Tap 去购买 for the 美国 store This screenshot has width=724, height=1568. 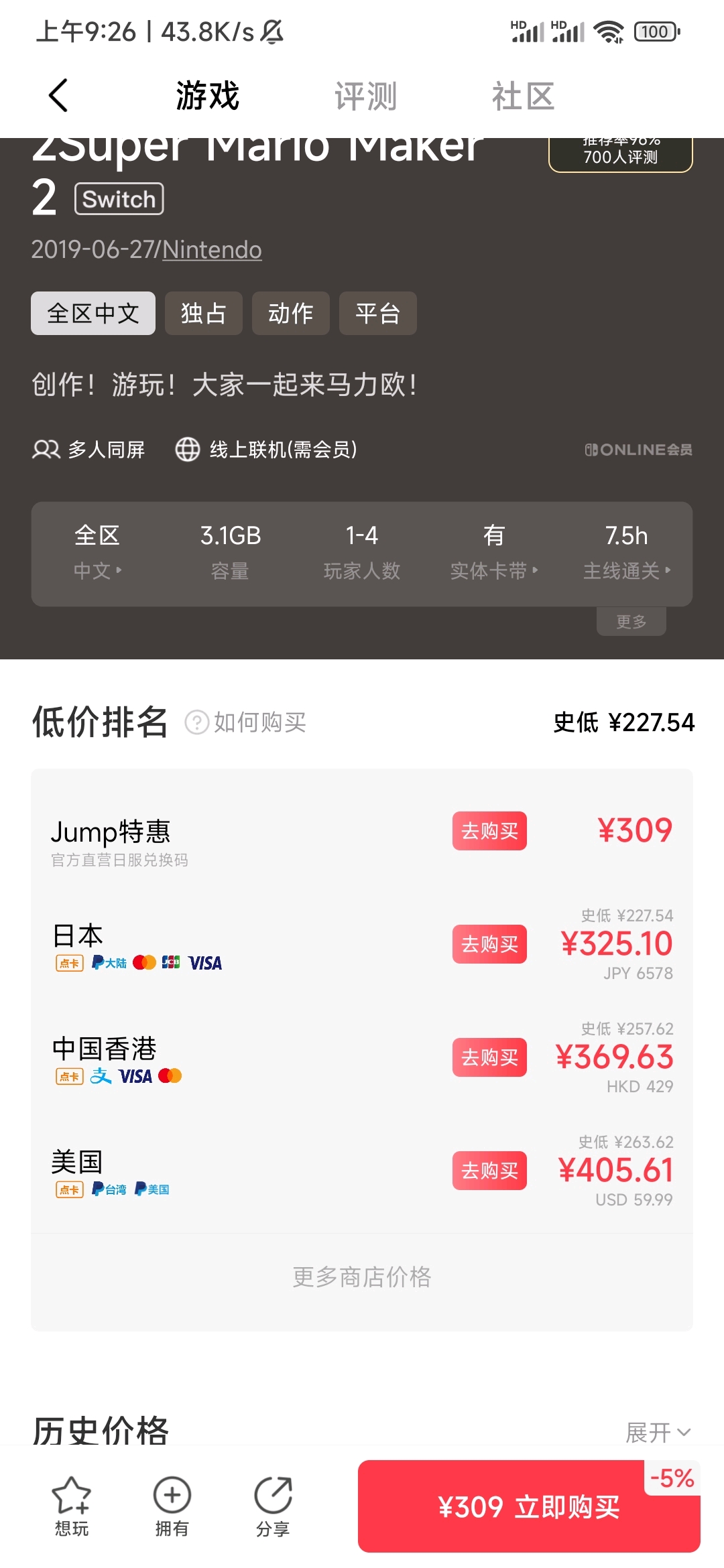489,1171
